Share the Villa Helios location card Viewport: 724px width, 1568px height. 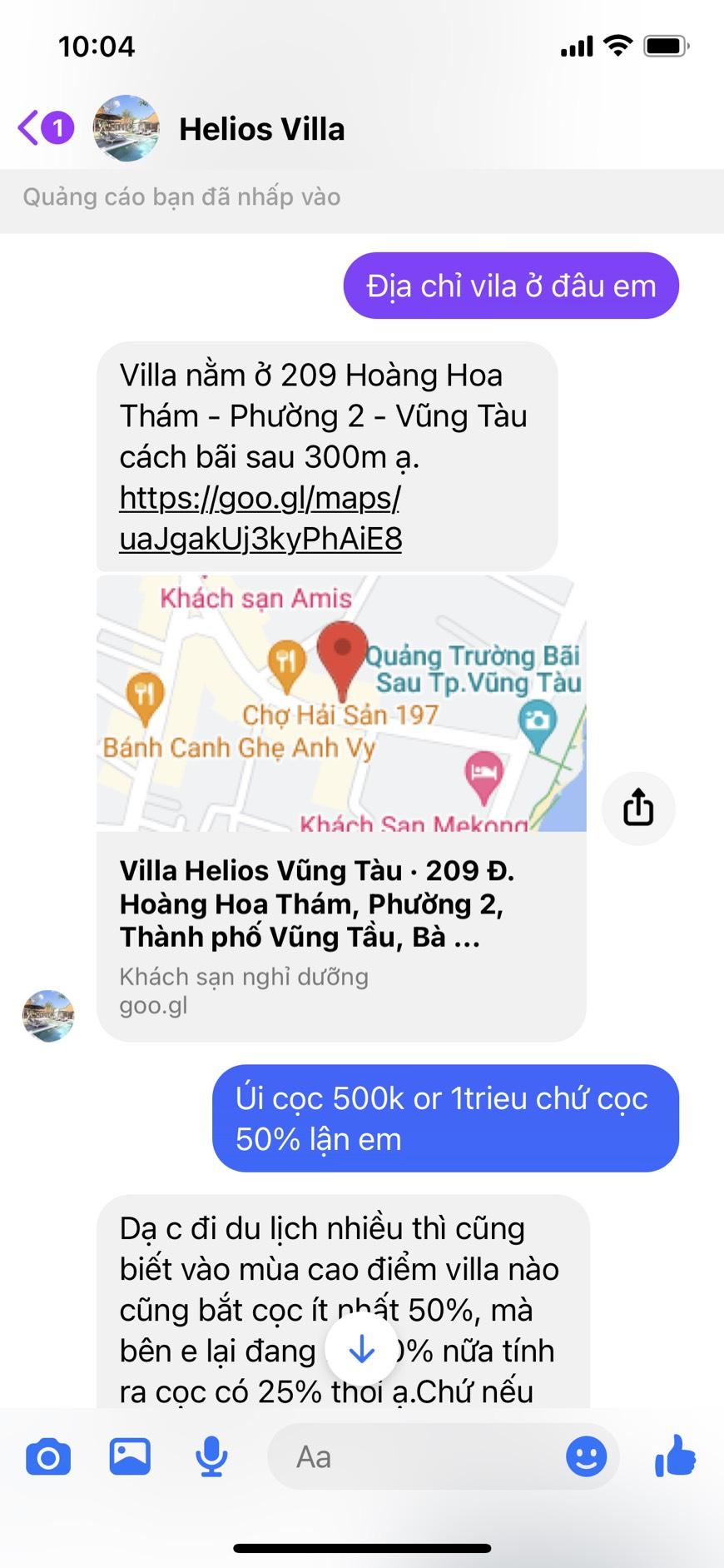click(x=637, y=809)
